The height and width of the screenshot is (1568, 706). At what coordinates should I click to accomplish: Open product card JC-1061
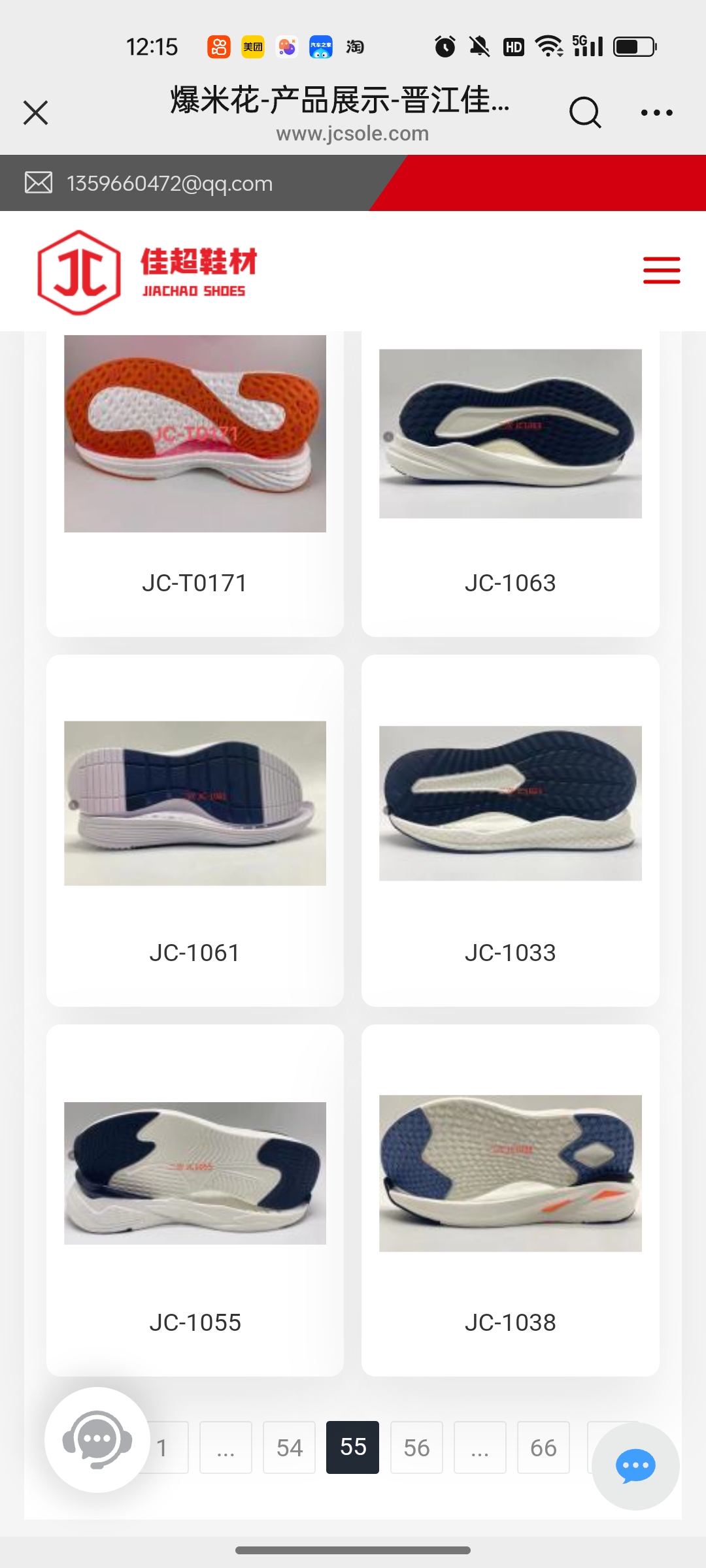(195, 830)
